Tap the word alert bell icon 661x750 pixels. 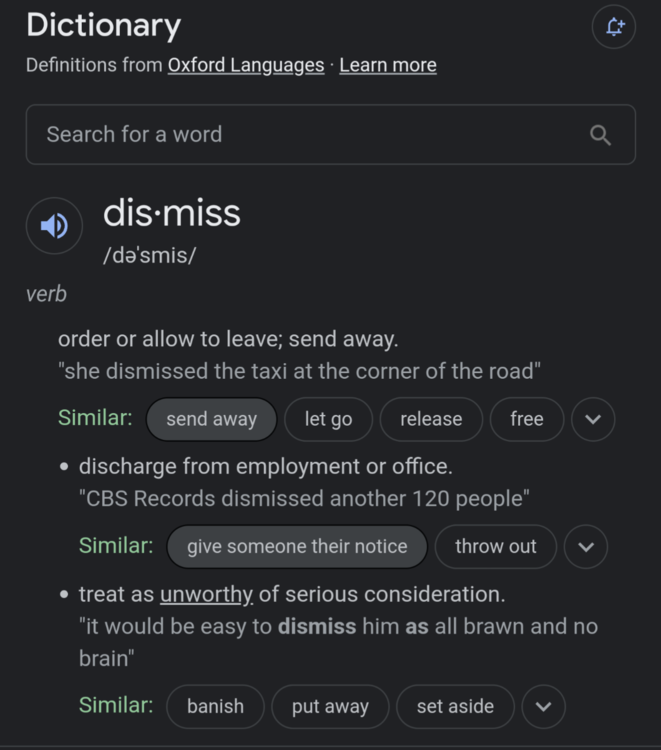click(x=614, y=27)
